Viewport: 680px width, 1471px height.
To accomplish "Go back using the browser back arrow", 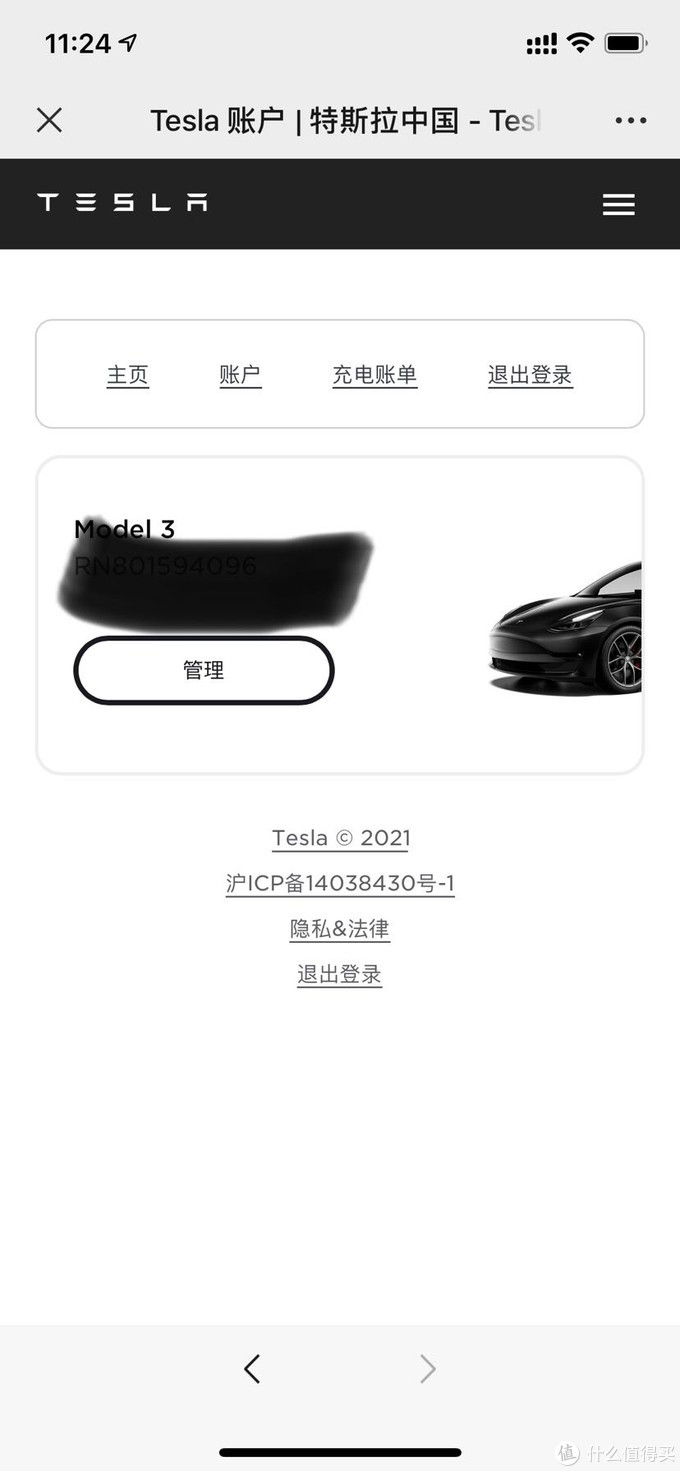I will [252, 1368].
